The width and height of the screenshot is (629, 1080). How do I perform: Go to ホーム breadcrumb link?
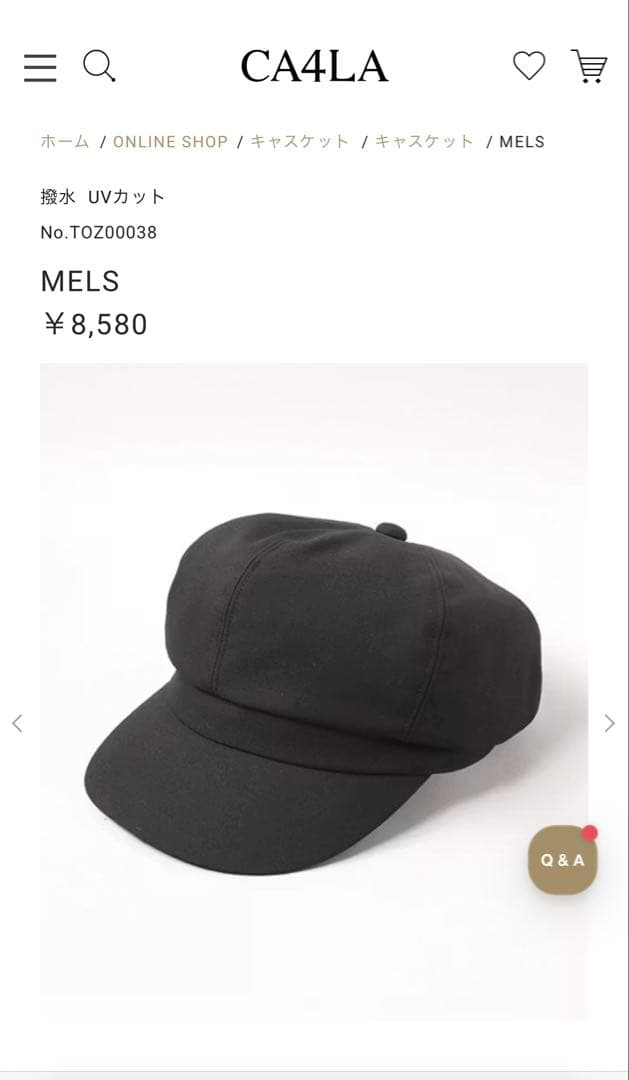[x=65, y=142]
